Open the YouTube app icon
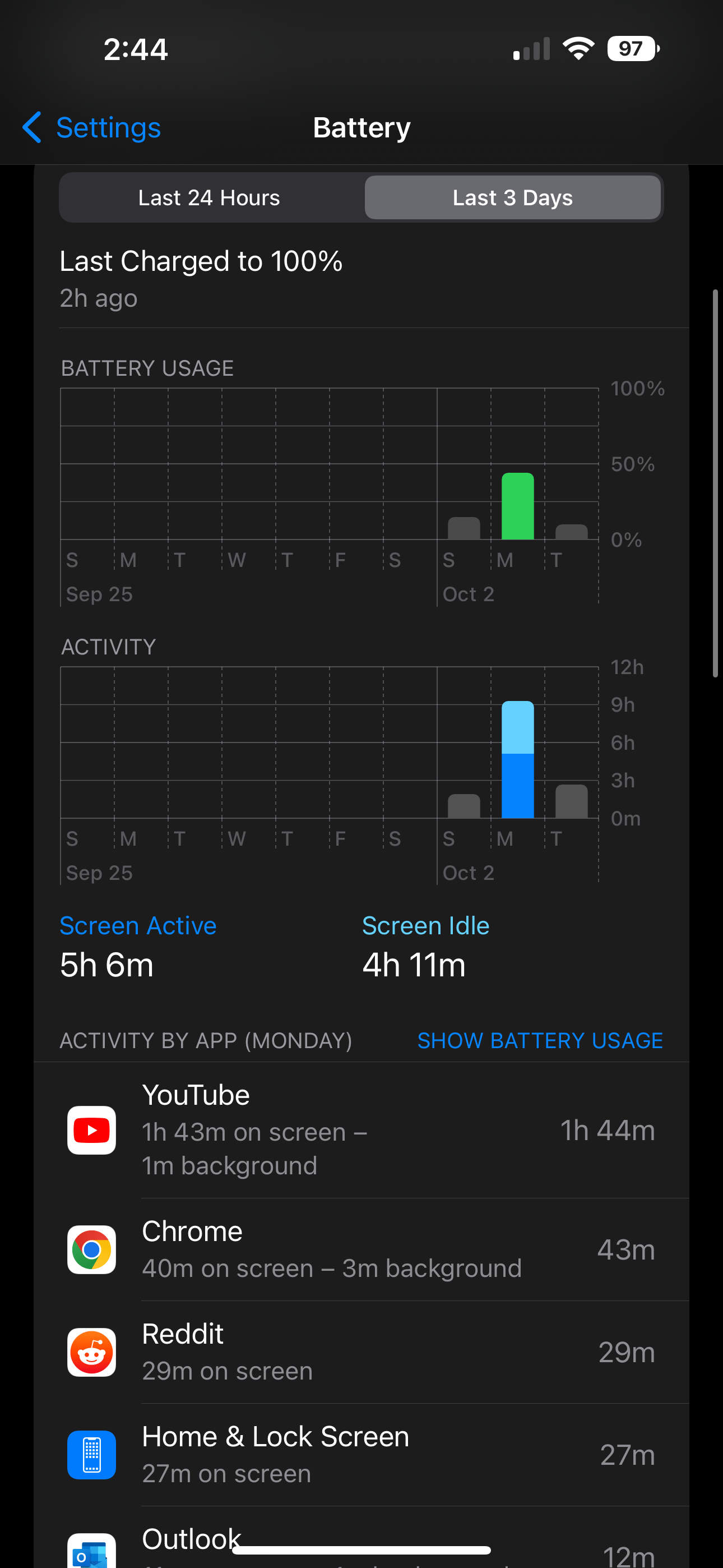 (x=91, y=1131)
